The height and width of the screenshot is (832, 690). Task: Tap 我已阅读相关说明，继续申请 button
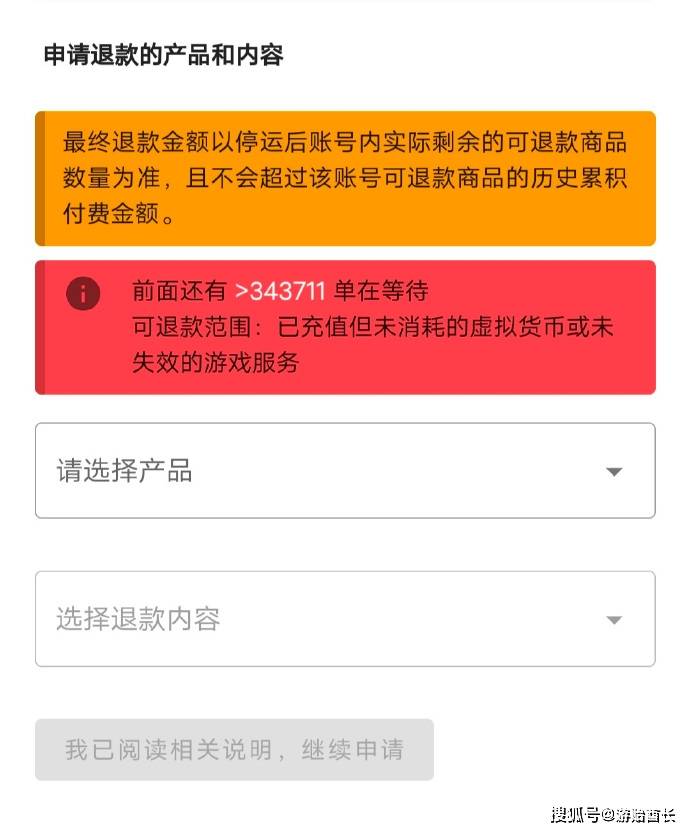(234, 749)
